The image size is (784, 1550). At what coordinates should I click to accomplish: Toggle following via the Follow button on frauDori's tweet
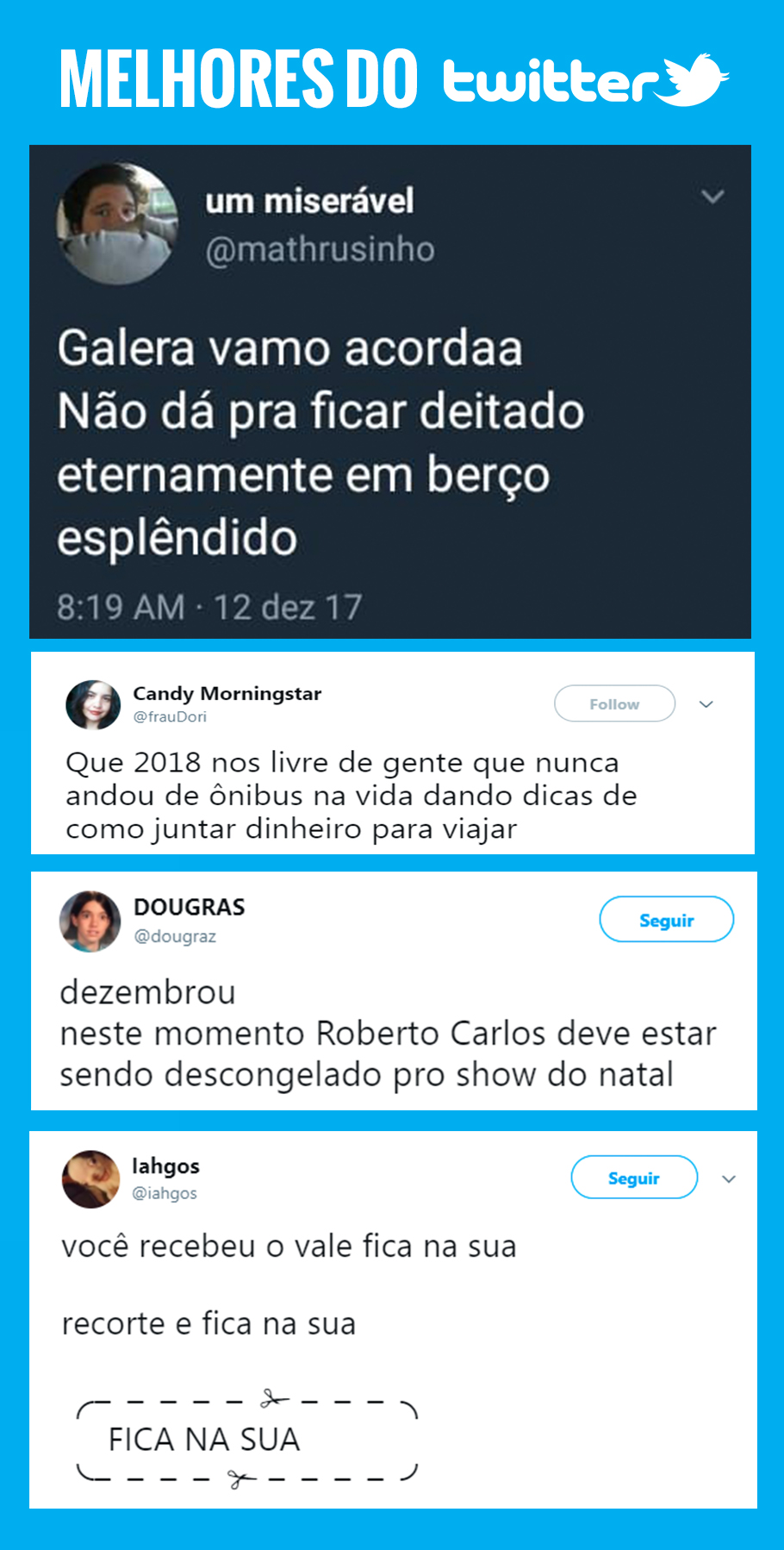tap(614, 703)
